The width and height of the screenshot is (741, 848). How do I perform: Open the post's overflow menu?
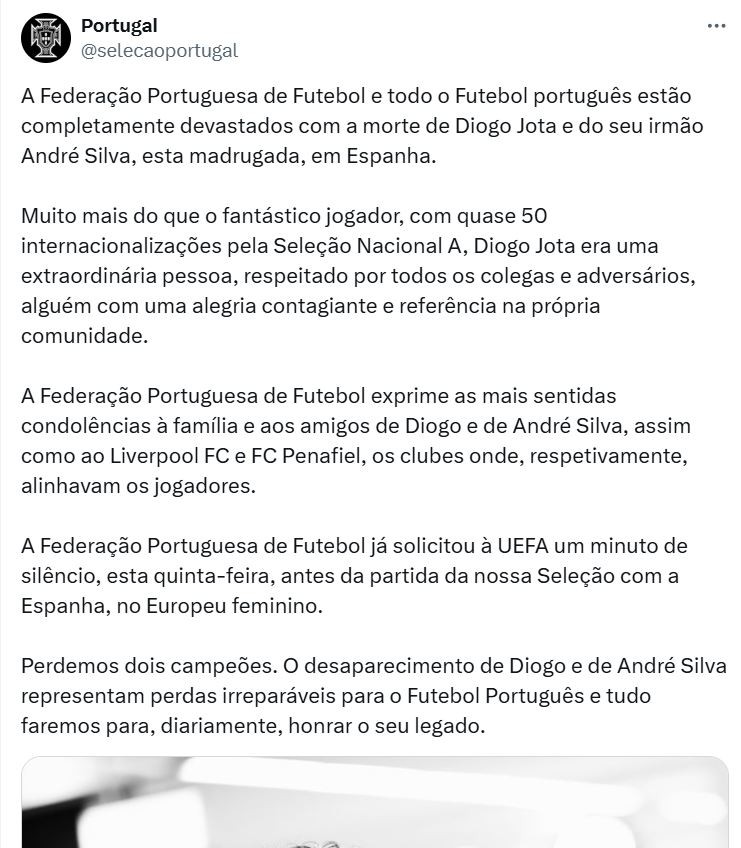point(716,27)
